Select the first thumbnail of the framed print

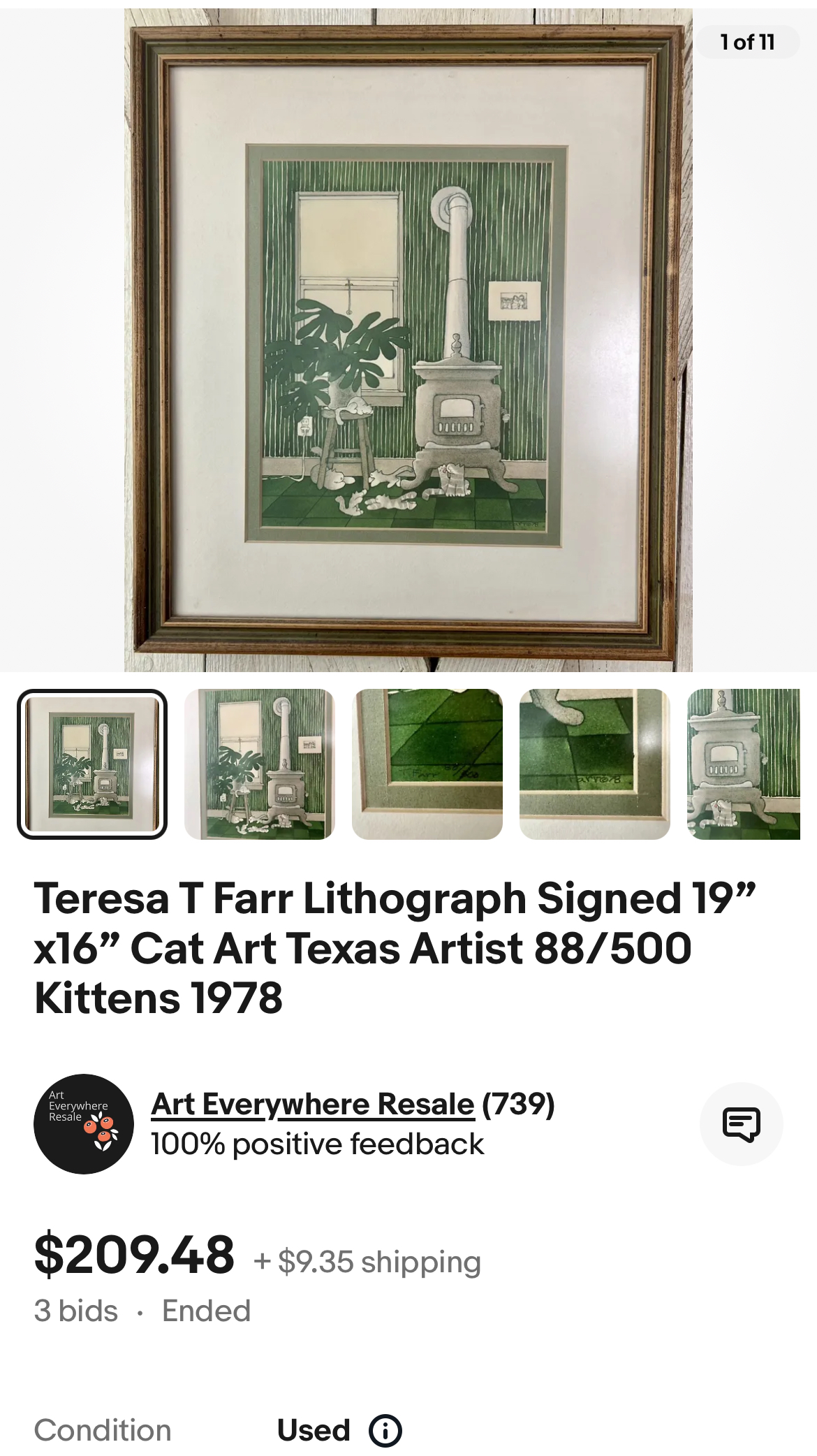92,764
